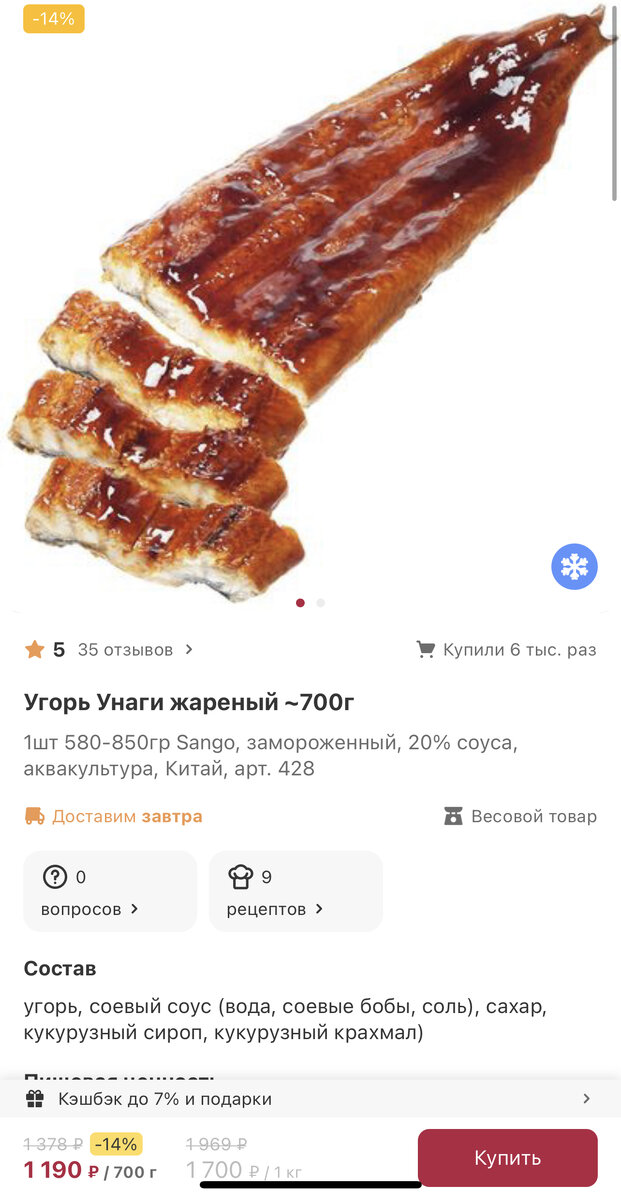The image size is (621, 1200).
Task: Open the 35 отзывов reviews
Action: 134,650
